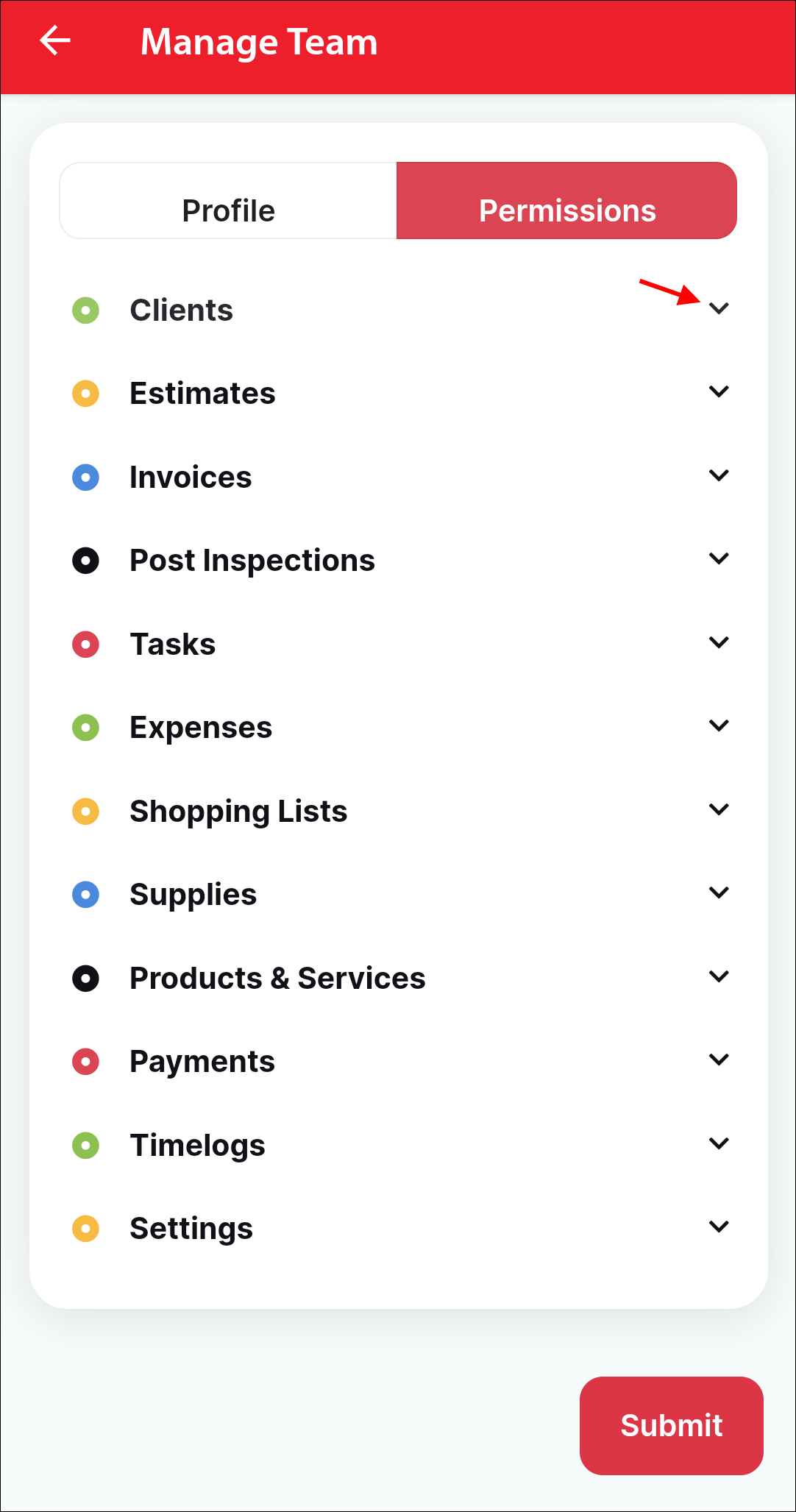
Task: Open the Payments section
Action: [x=718, y=1060]
